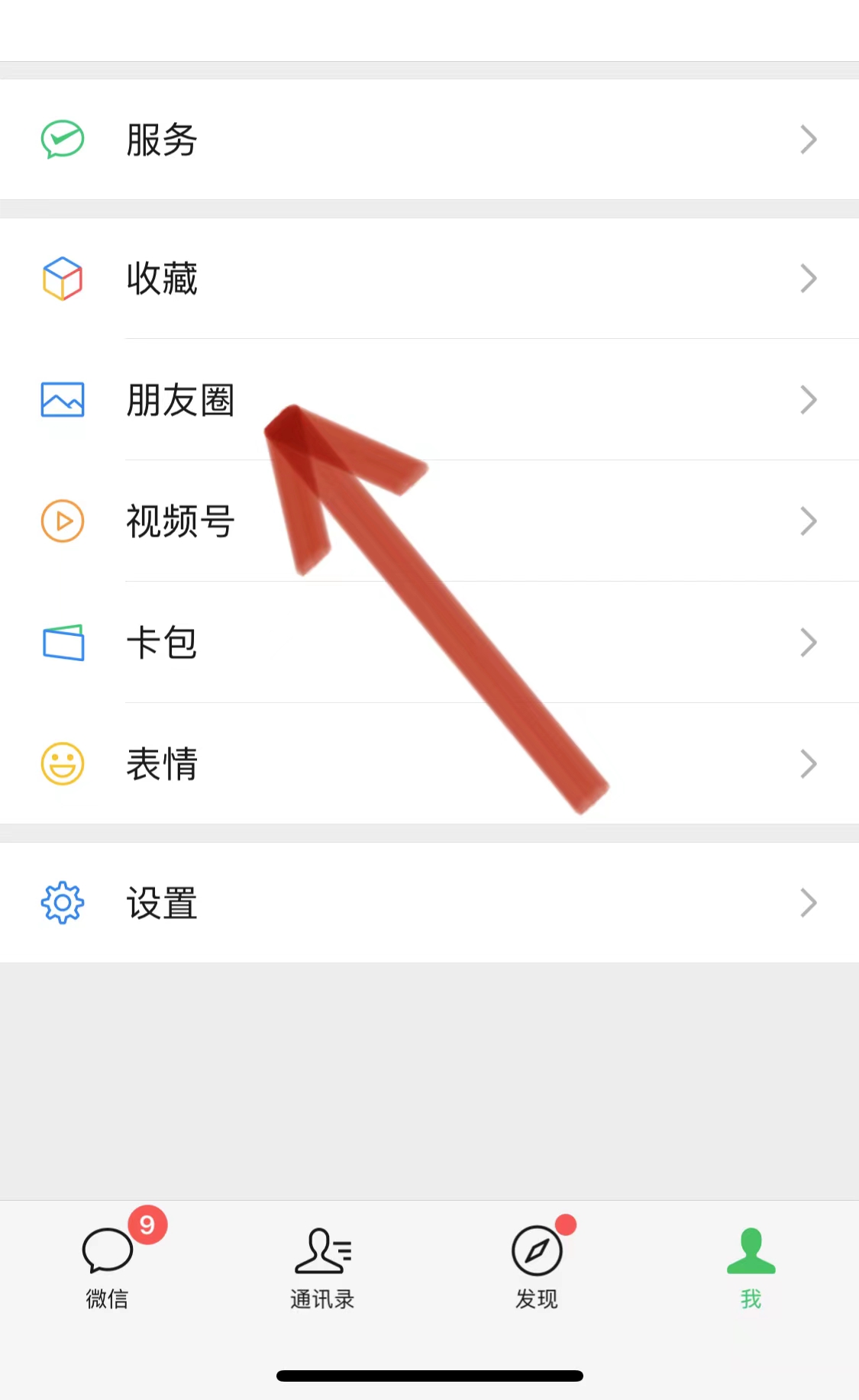The height and width of the screenshot is (1400, 859).
Task: Expand the Favorites row chevron
Action: click(x=809, y=278)
